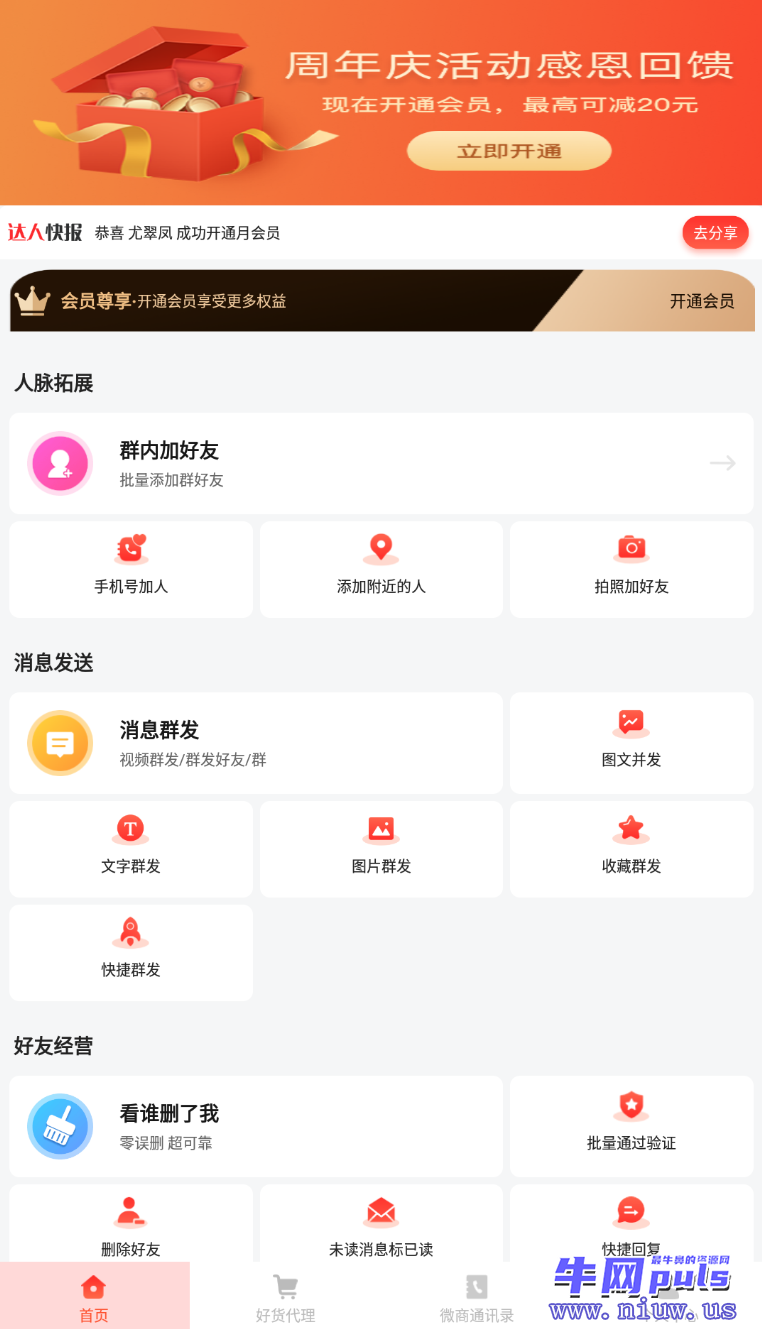Tap 开通会员 on the membership bar
The width and height of the screenshot is (762, 1329).
pyautogui.click(x=701, y=301)
